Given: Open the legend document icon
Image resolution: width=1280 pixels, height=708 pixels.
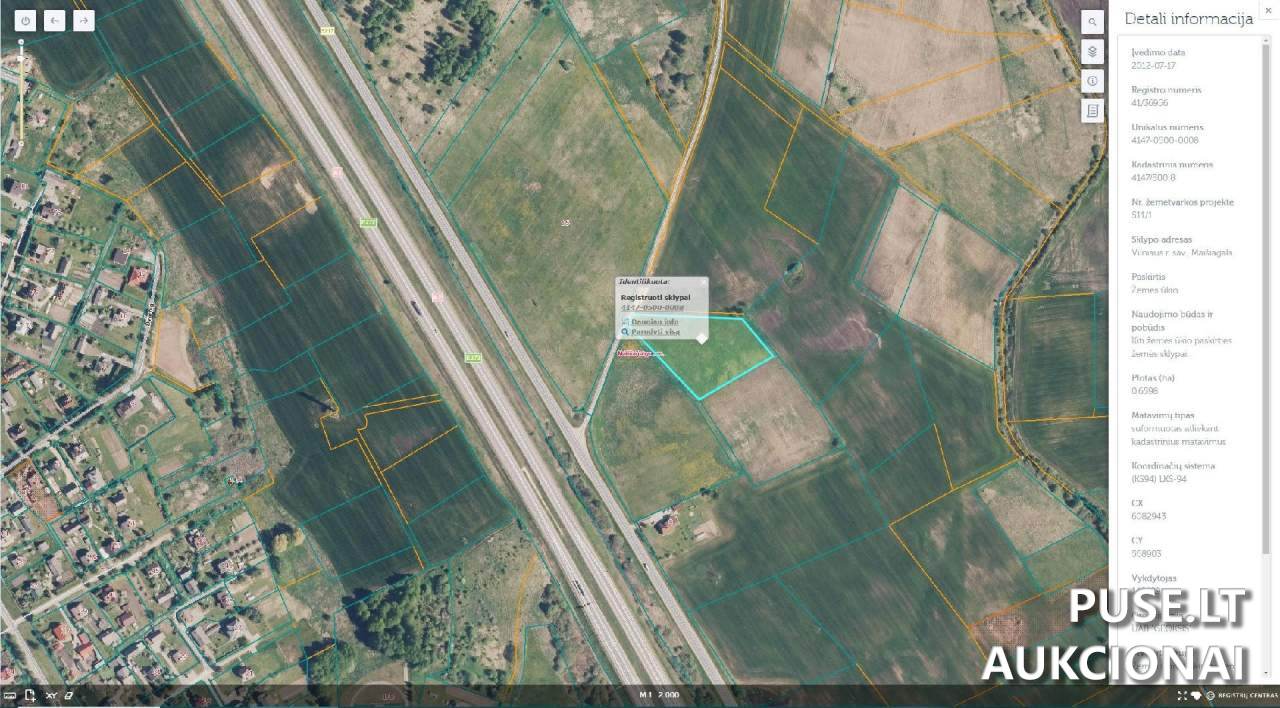Looking at the screenshot, I should pyautogui.click(x=1092, y=111).
